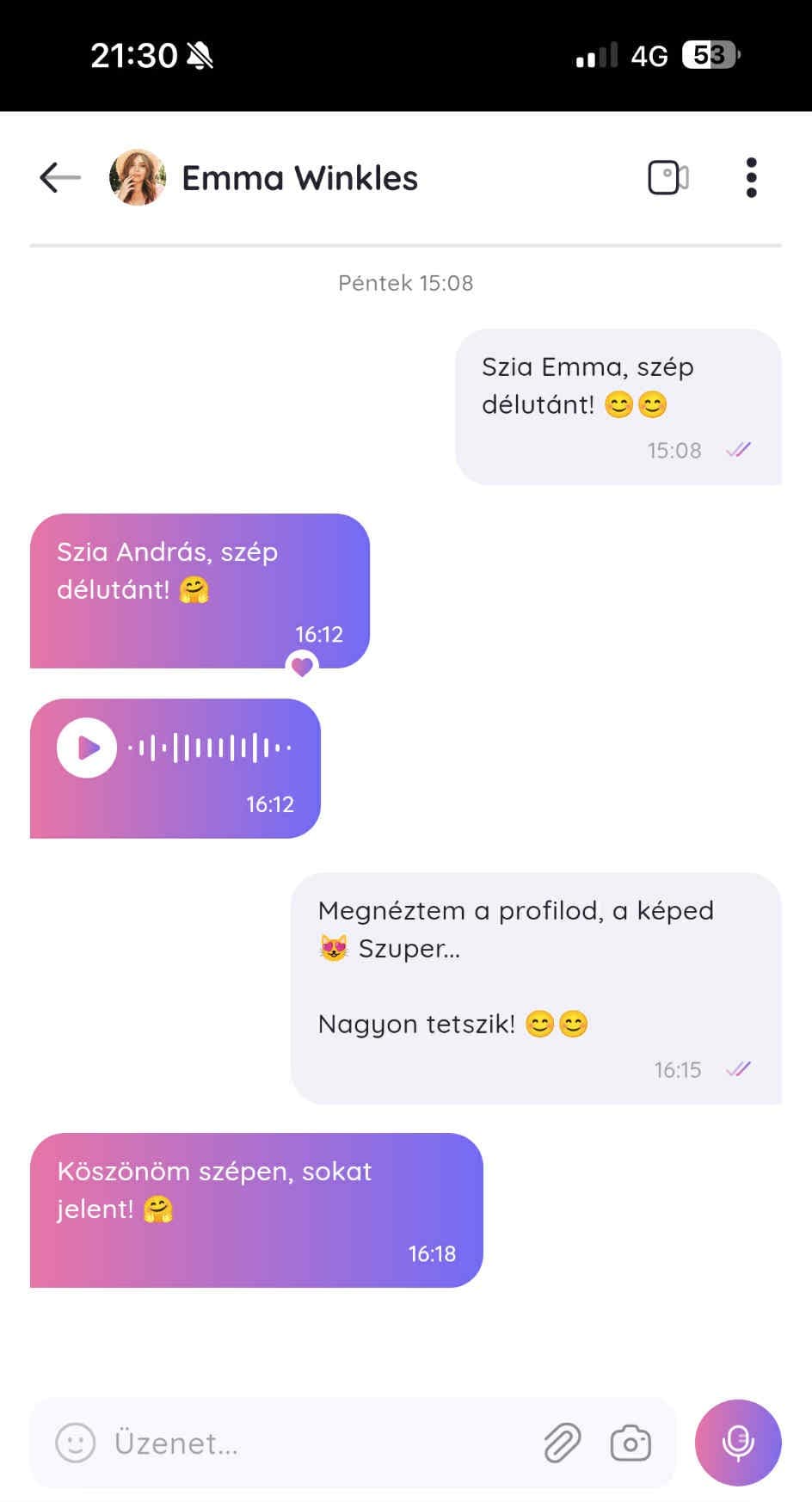Open the three-dot overflow menu

[751, 178]
